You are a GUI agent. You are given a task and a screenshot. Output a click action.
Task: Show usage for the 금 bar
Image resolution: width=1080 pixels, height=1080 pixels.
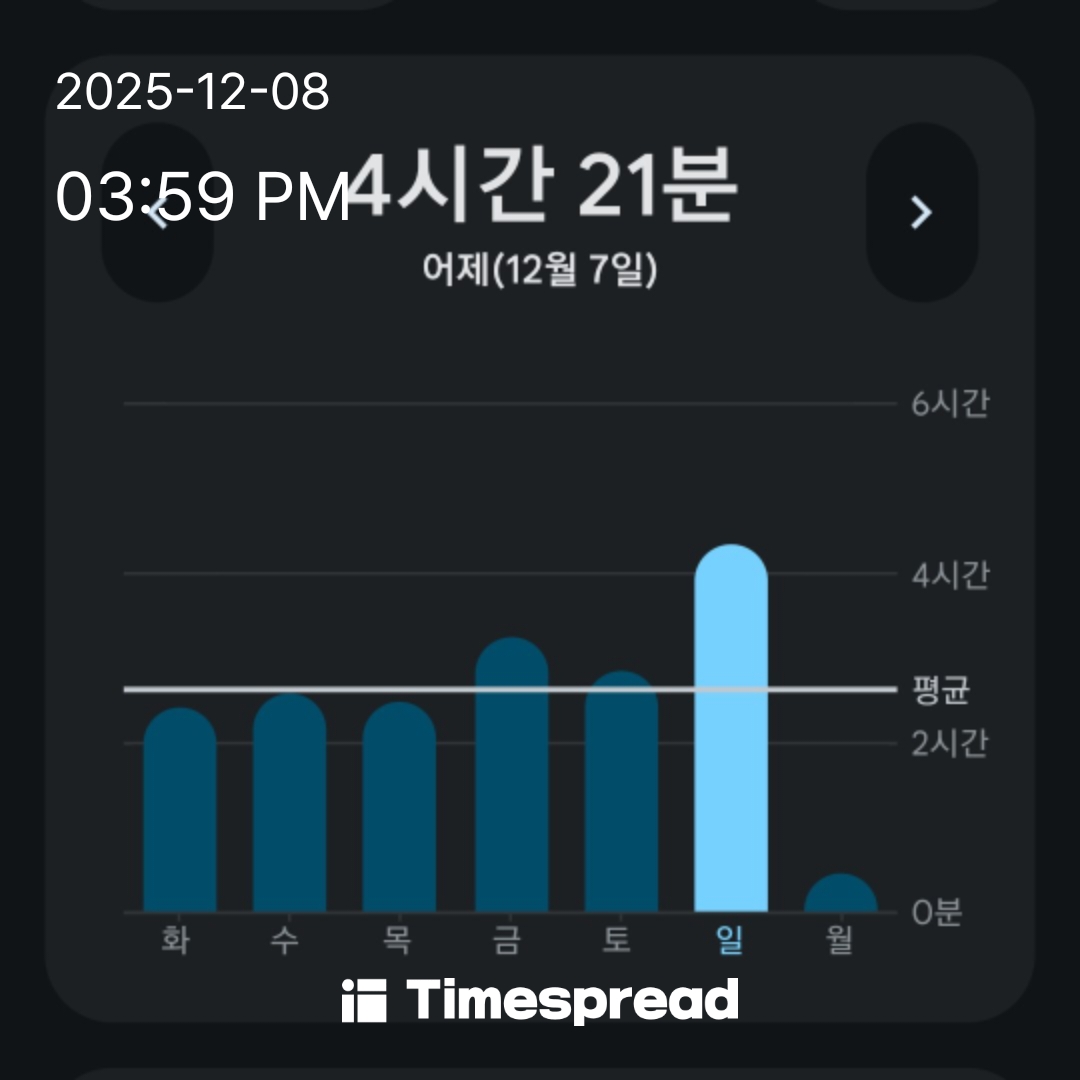click(511, 775)
